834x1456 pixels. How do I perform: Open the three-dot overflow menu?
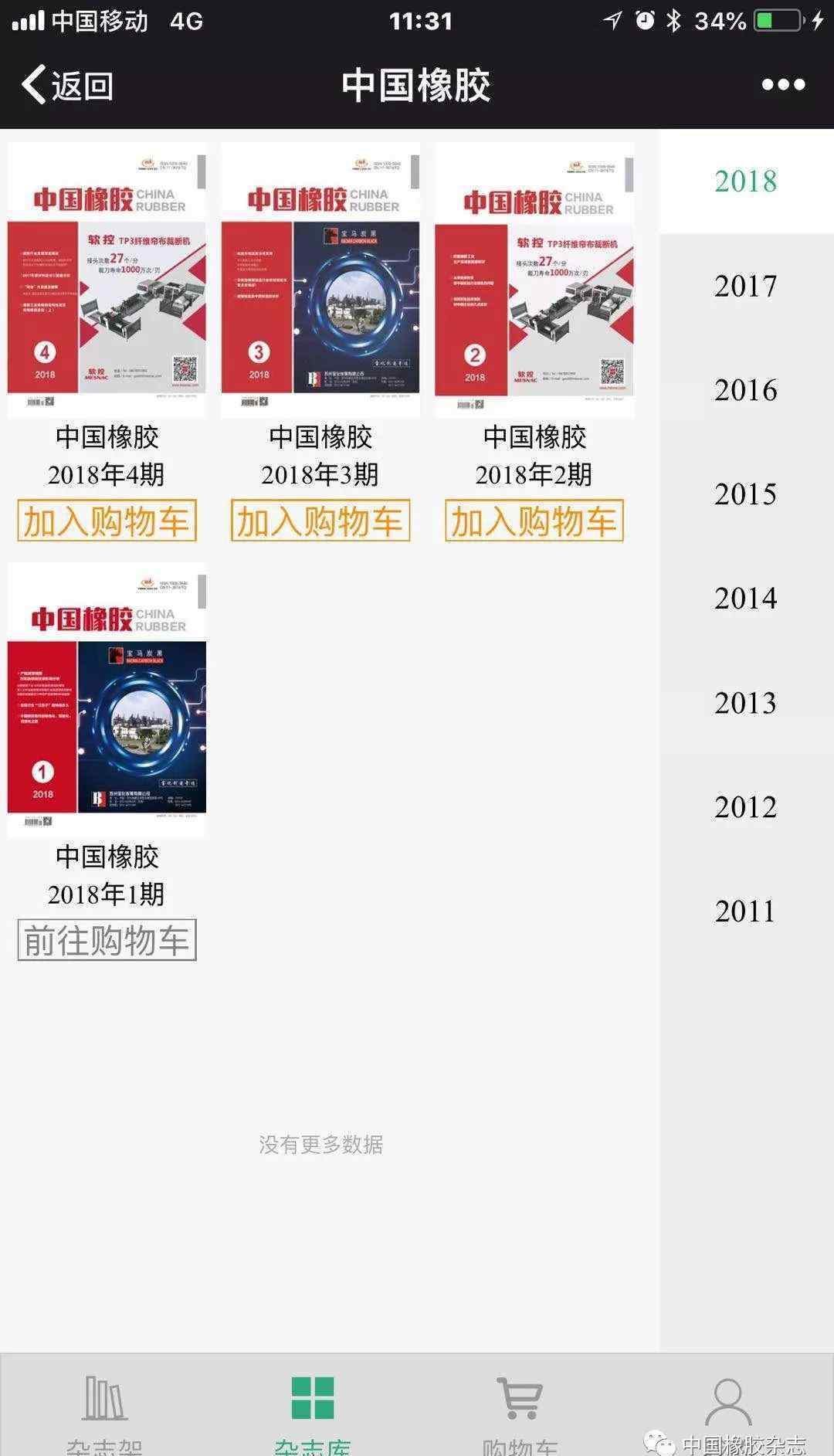click(x=783, y=85)
